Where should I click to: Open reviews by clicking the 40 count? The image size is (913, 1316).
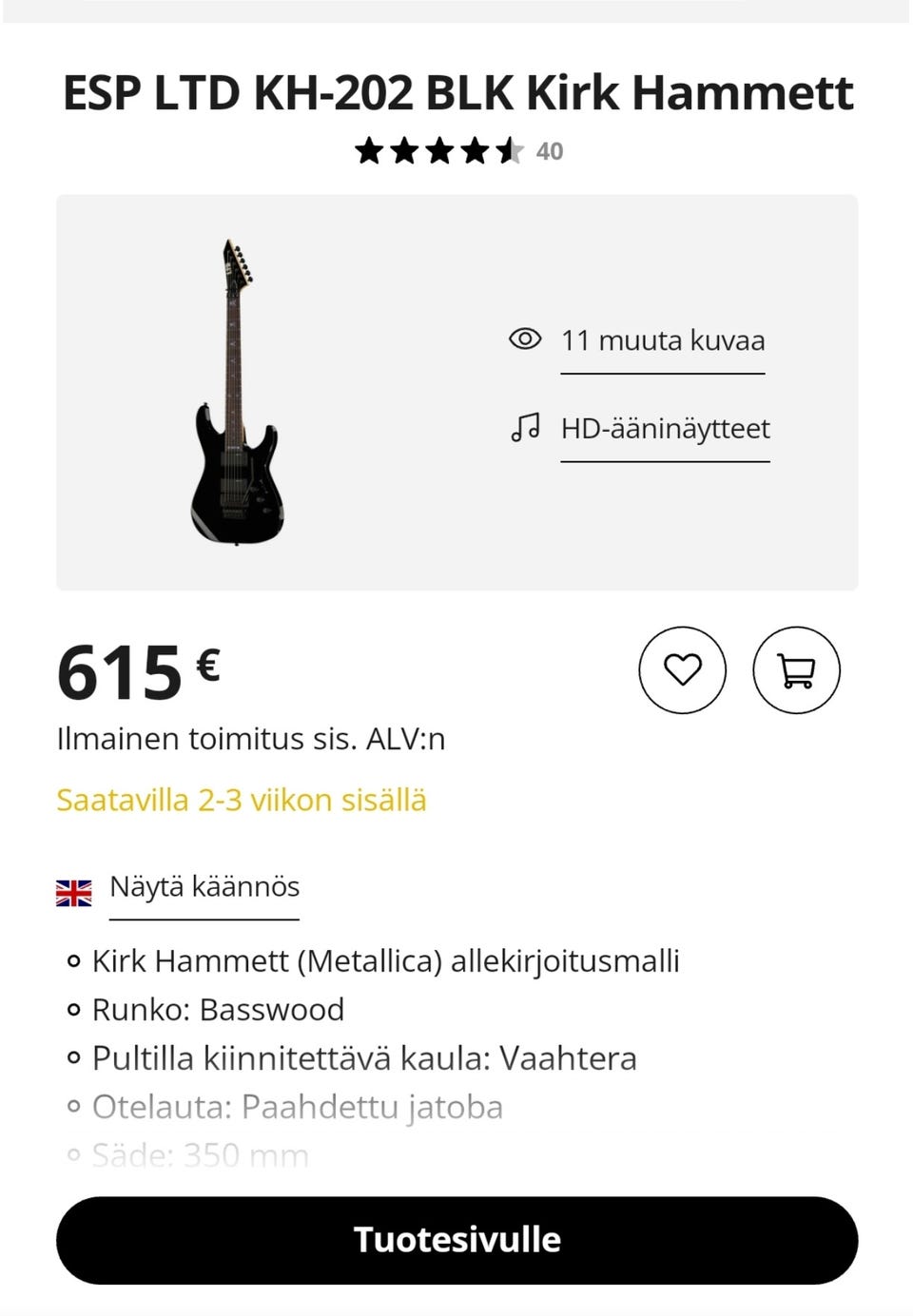(550, 150)
